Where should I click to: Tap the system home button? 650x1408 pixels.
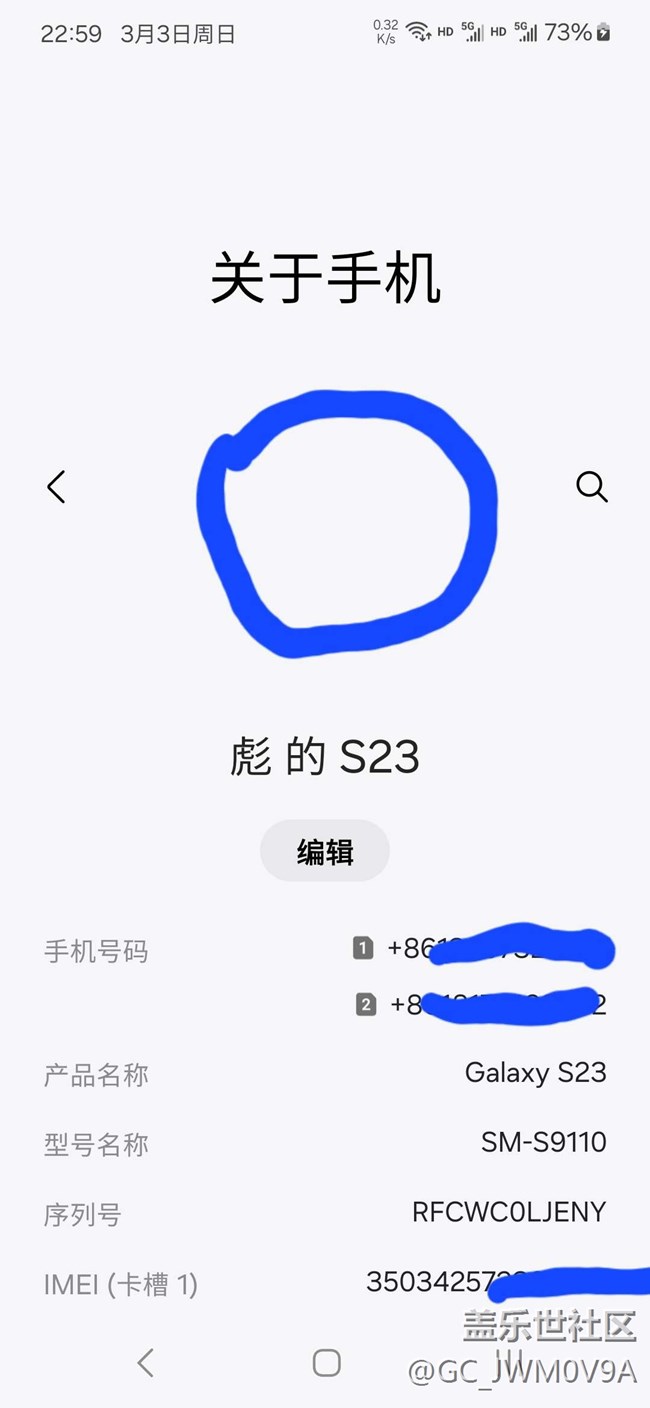(327, 1362)
